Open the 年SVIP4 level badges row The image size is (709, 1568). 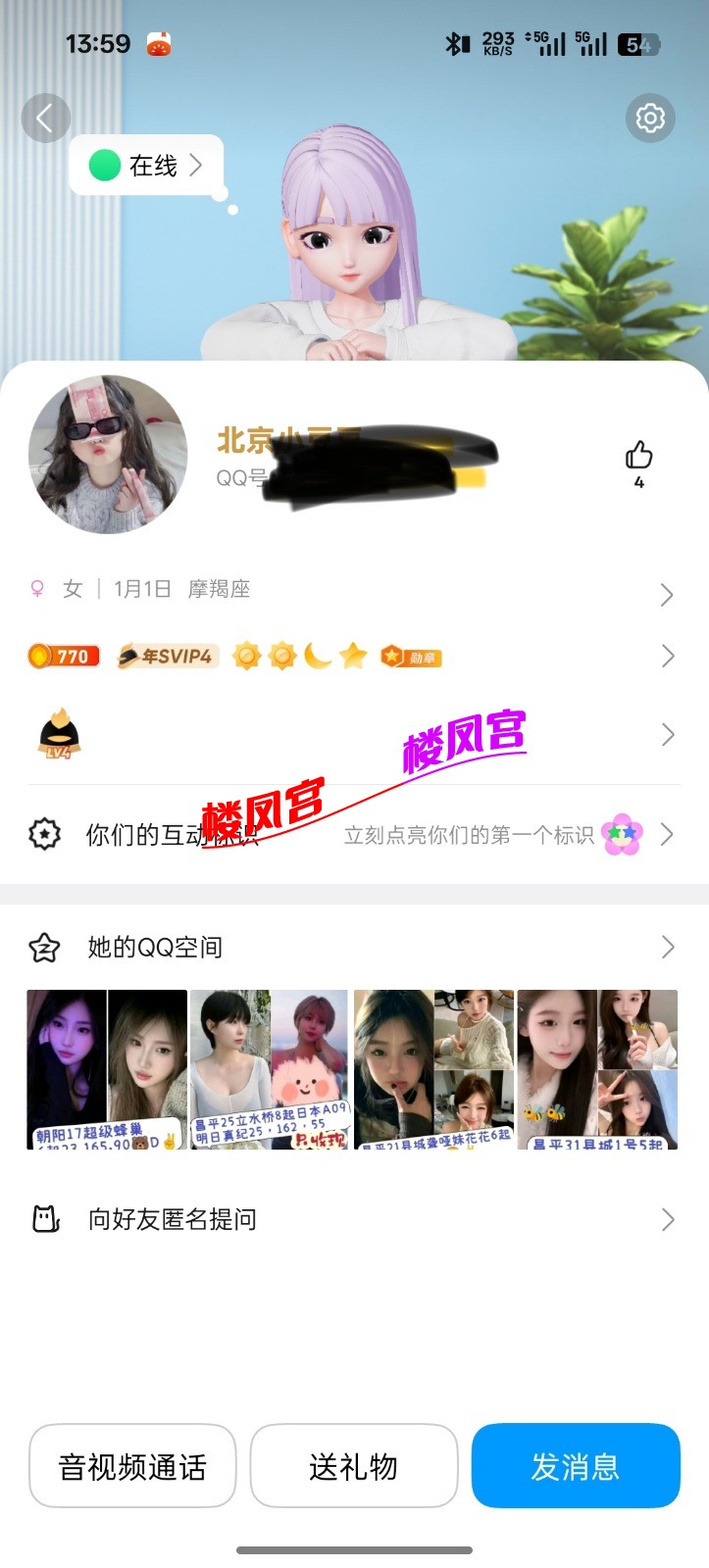(354, 656)
